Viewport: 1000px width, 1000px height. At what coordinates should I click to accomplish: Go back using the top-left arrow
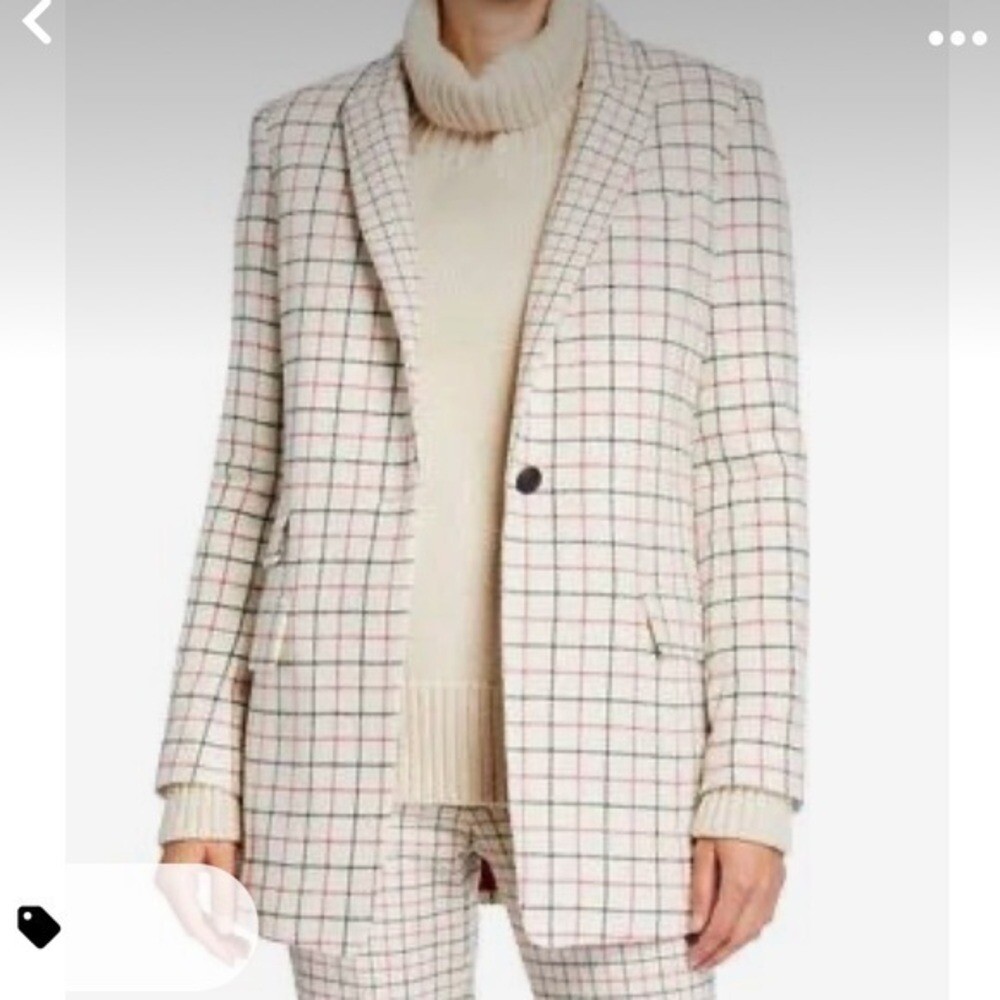coord(37,22)
